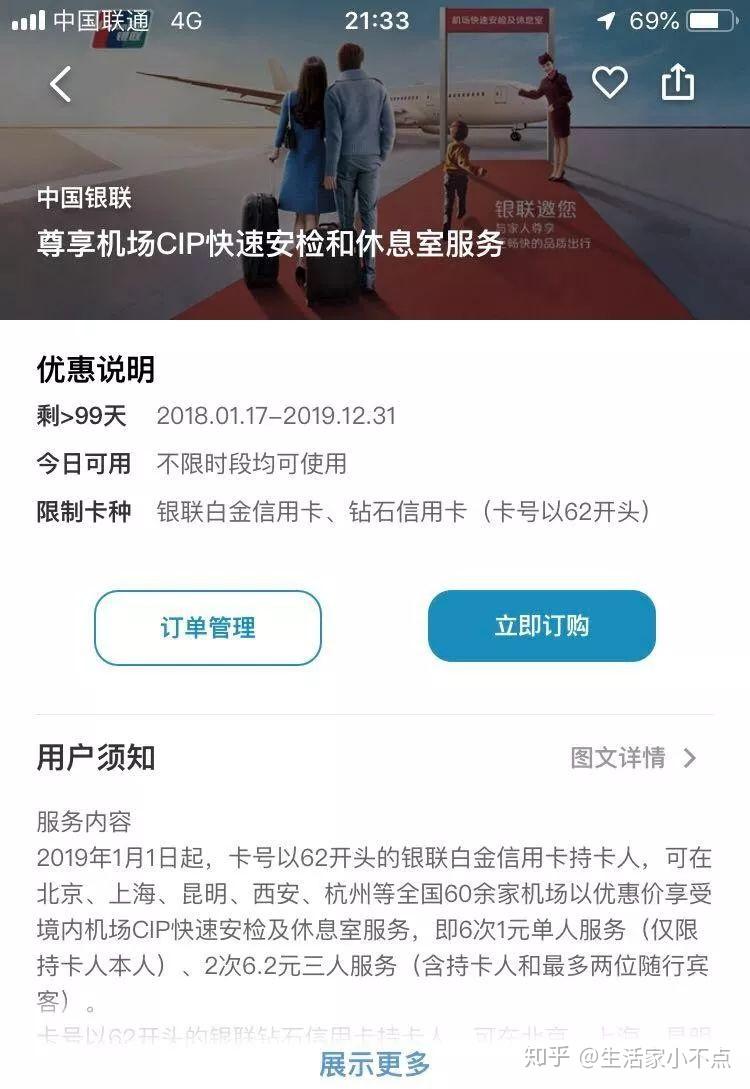Image resolution: width=750 pixels, height=1089 pixels.
Task: Expand text with 展示更多
Action: [375, 1064]
